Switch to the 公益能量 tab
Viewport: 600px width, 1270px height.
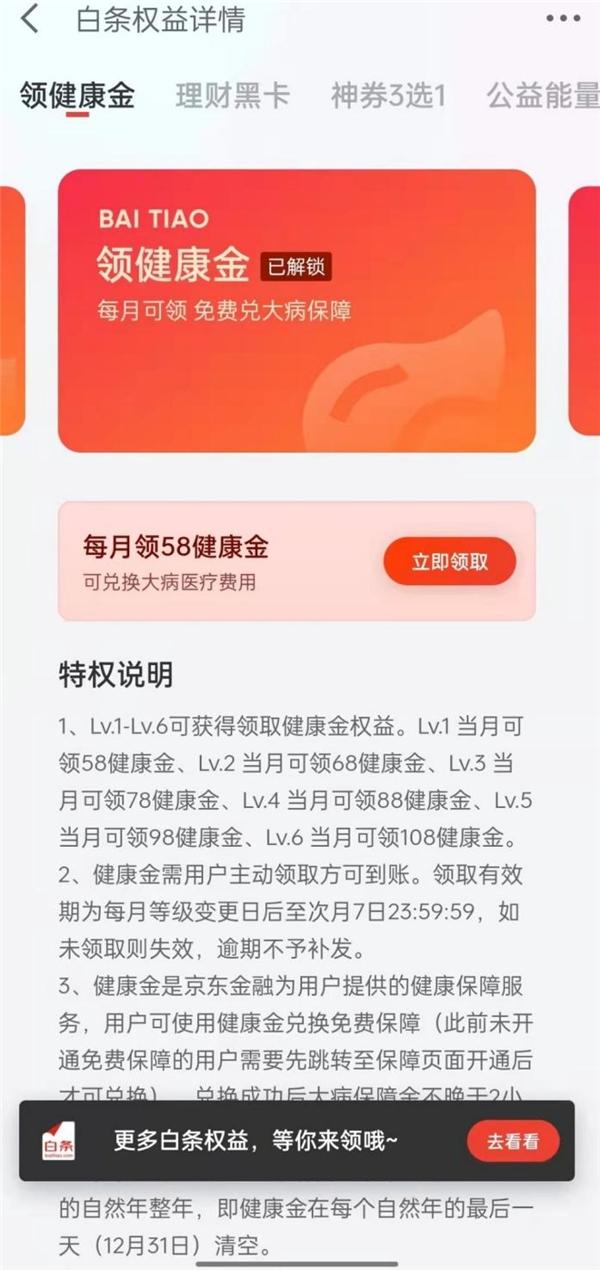(x=543, y=96)
